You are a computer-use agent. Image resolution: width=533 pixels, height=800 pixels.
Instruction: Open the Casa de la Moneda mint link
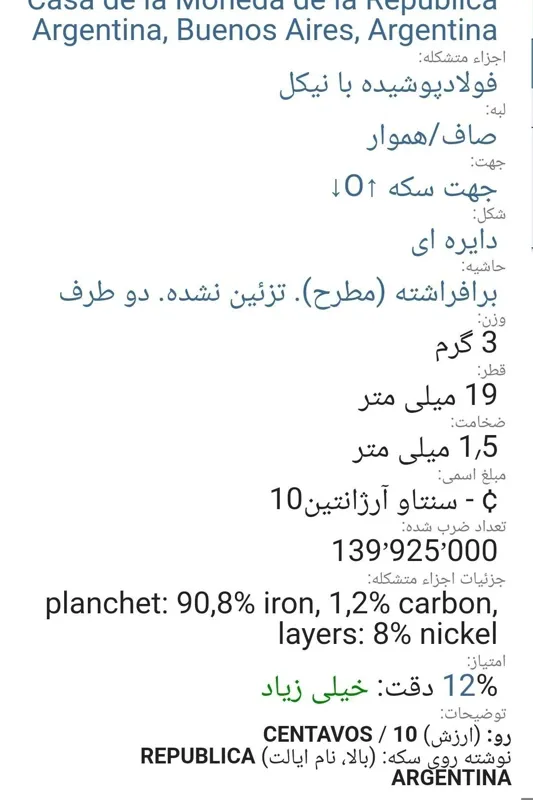pos(263,18)
